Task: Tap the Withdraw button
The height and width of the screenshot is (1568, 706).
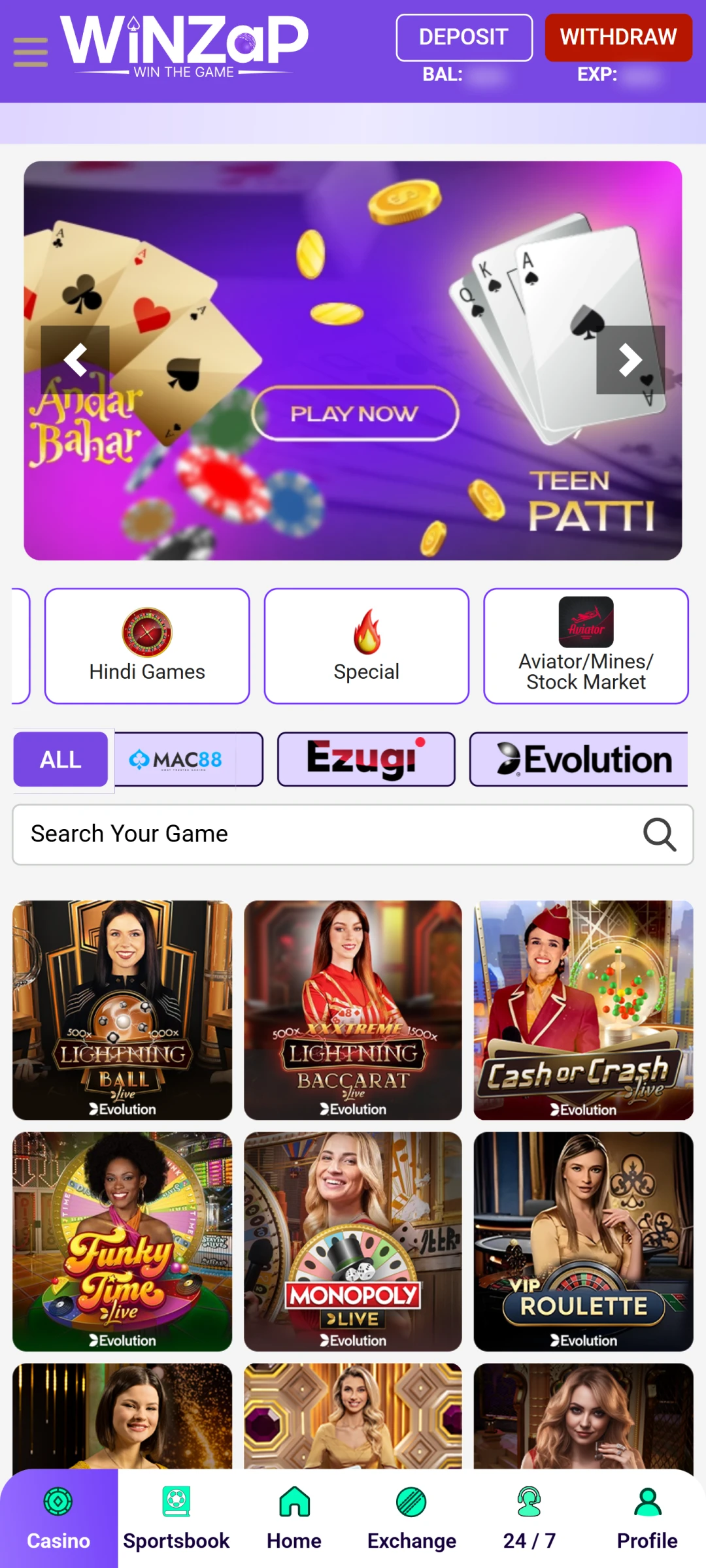Action: click(618, 37)
